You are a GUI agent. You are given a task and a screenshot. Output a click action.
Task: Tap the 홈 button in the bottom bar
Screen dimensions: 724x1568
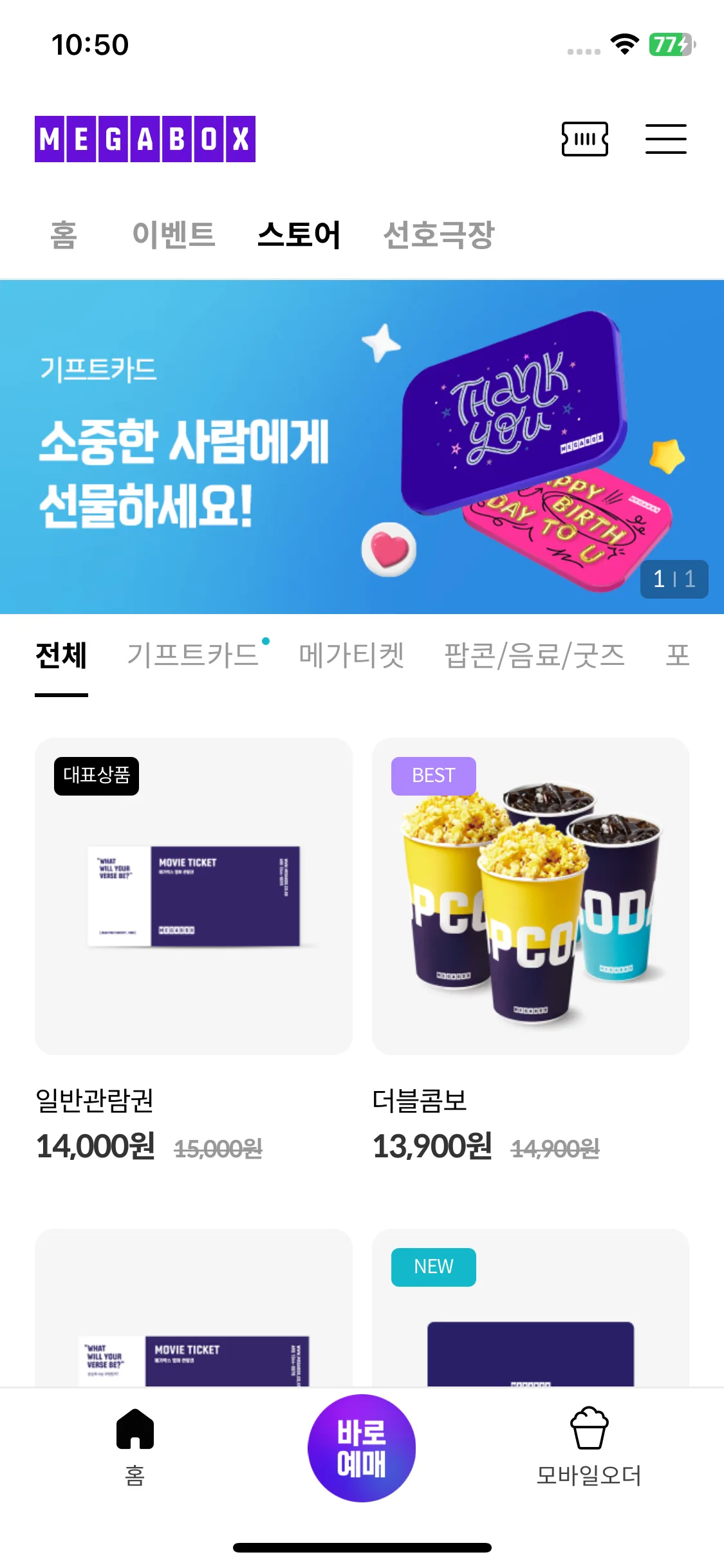click(x=135, y=1446)
